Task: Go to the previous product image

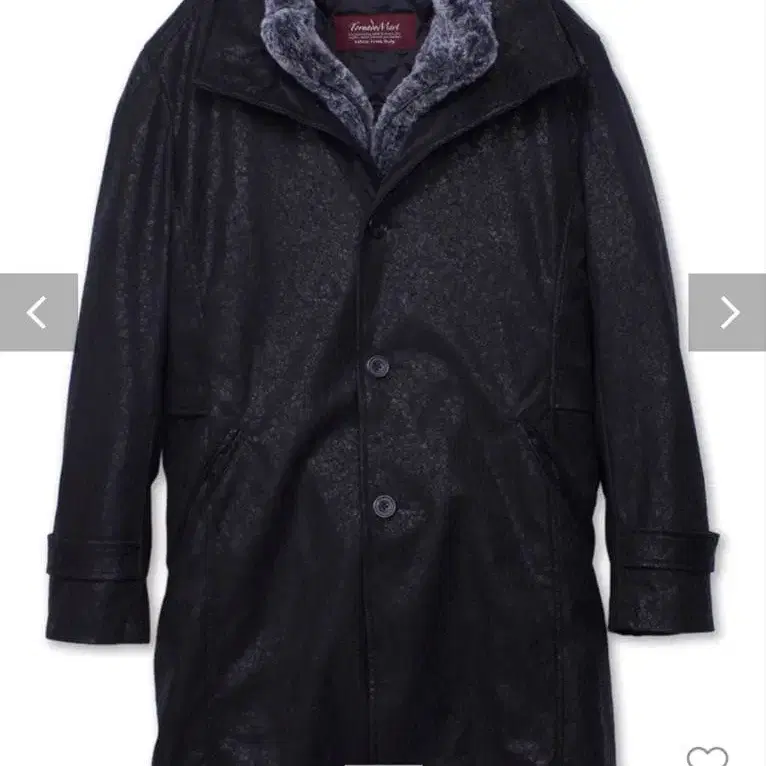Action: [38, 312]
